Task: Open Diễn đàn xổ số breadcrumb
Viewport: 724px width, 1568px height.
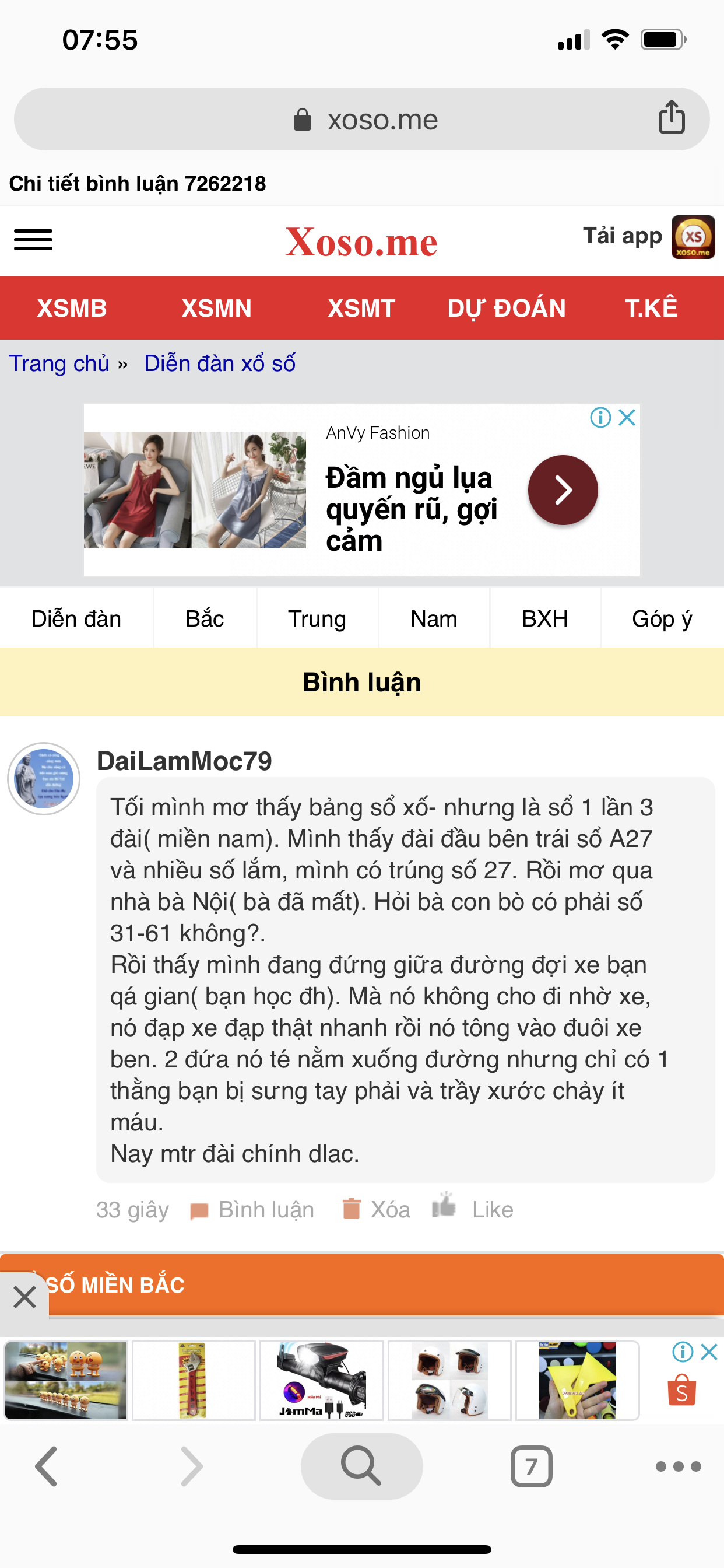Action: 220,363
